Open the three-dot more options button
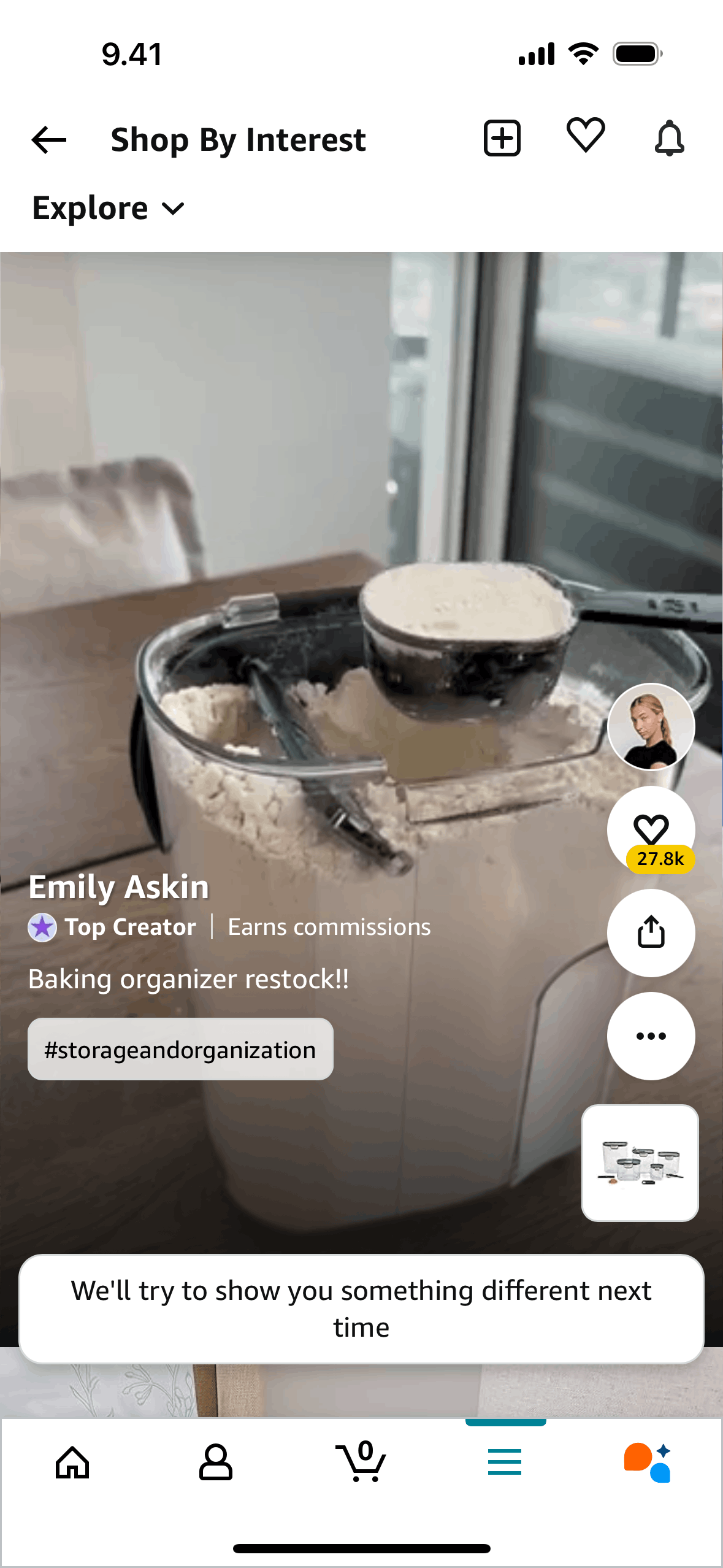 [651, 1036]
